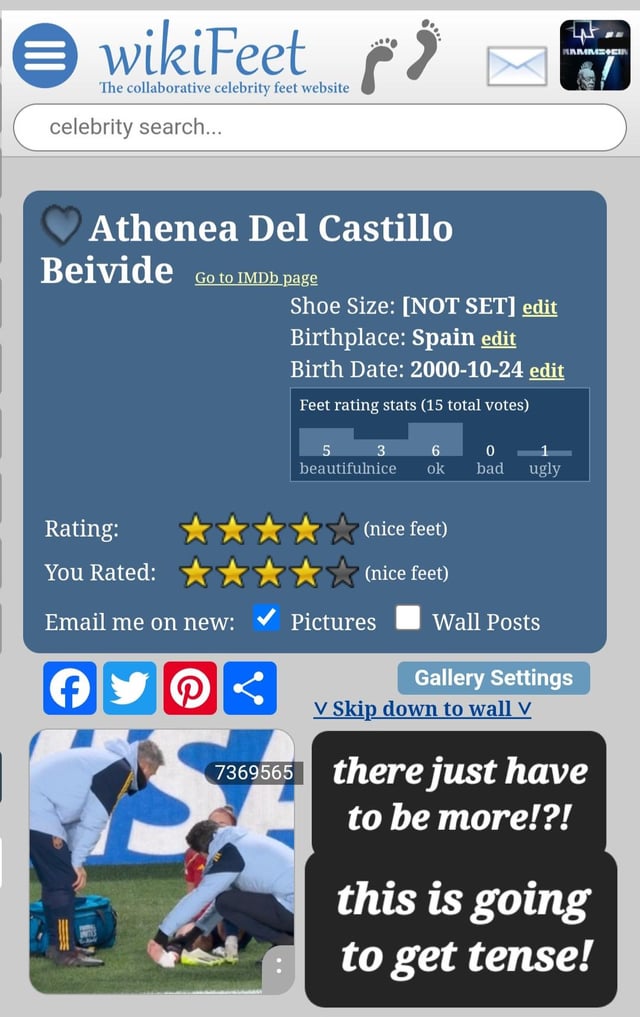Check the Wall Posts email checkbox
This screenshot has height=1017, width=640.
(407, 619)
